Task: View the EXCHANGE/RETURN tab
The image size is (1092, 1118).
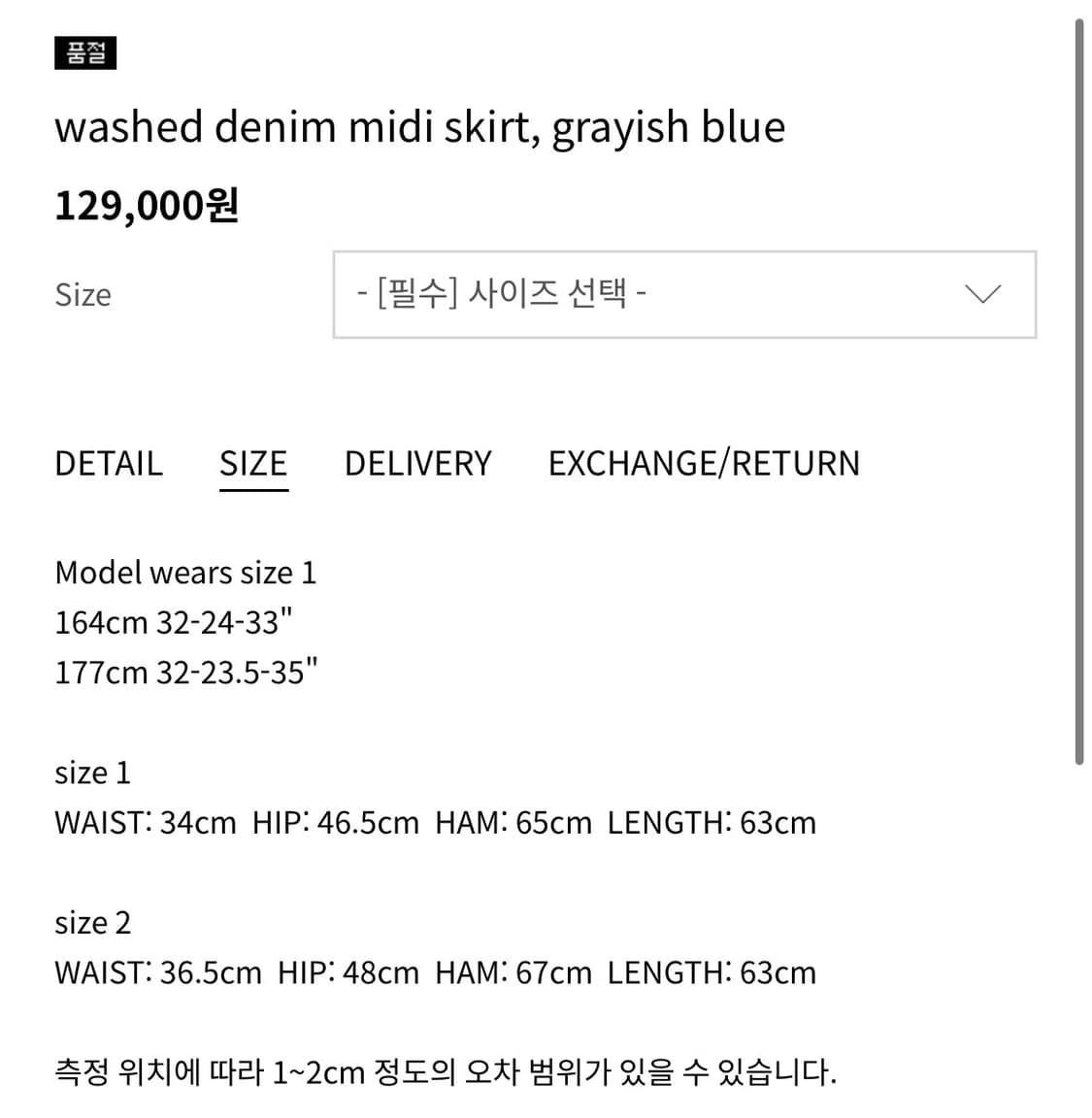Action: 705,463
